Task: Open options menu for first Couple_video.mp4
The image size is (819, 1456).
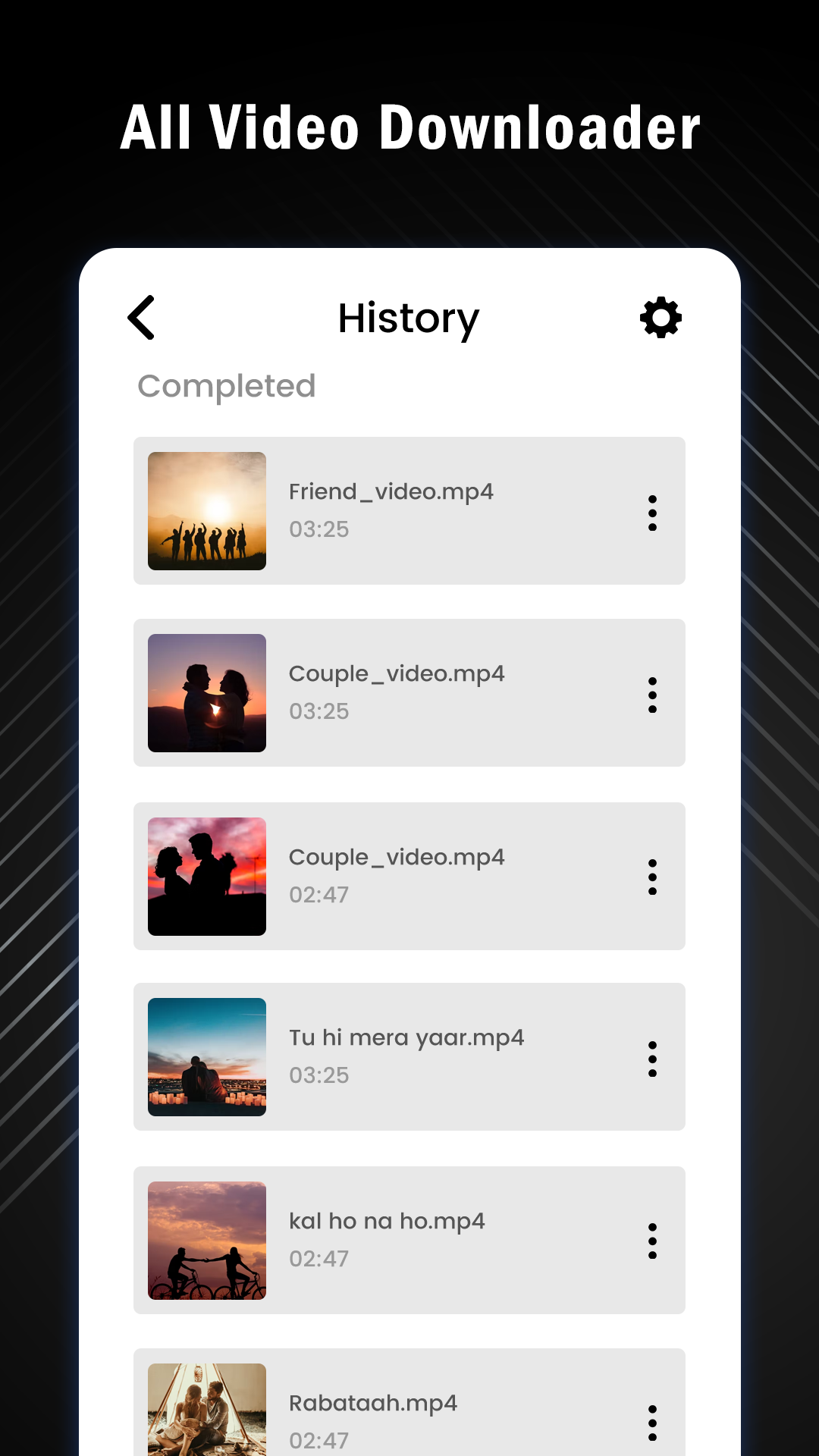Action: click(652, 693)
